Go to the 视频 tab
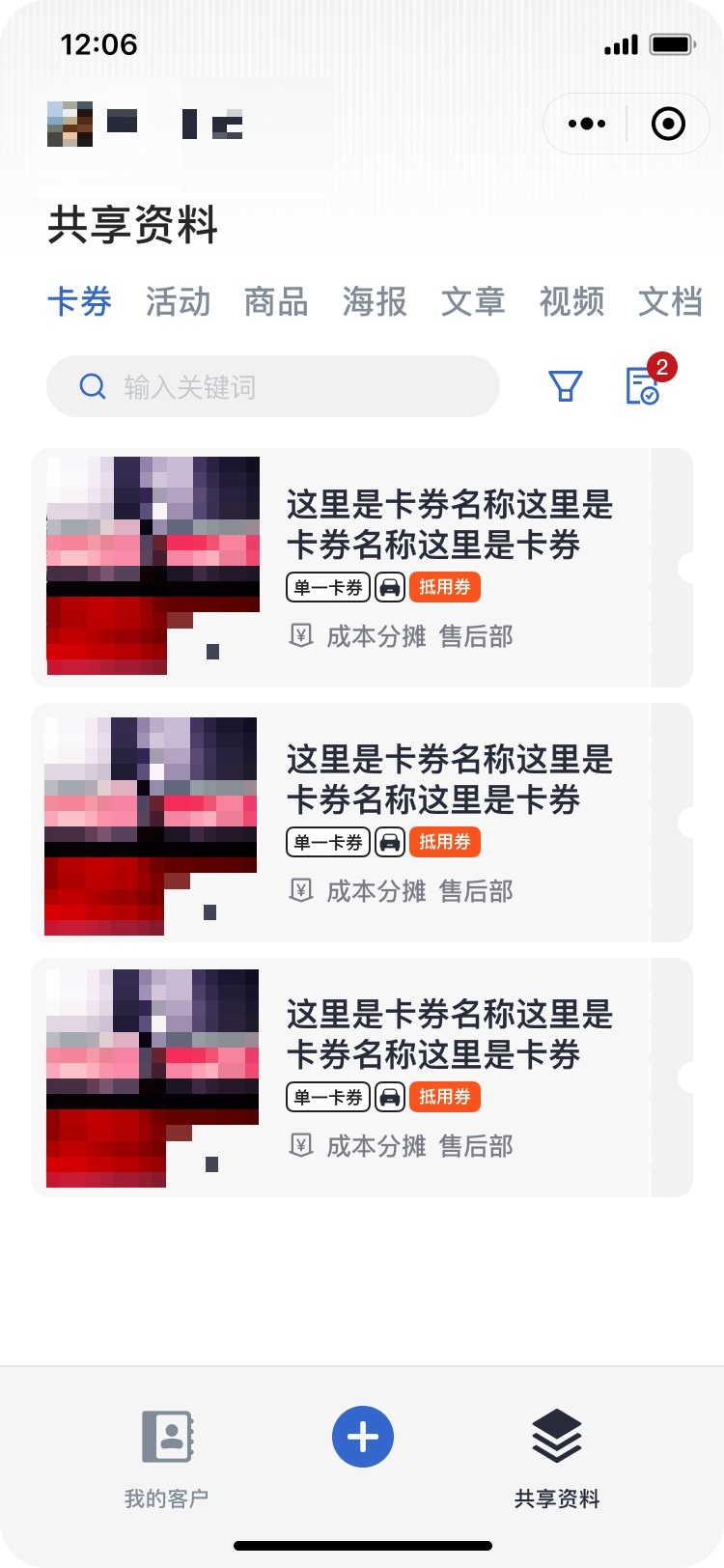Image resolution: width=724 pixels, height=1568 pixels. (x=571, y=302)
